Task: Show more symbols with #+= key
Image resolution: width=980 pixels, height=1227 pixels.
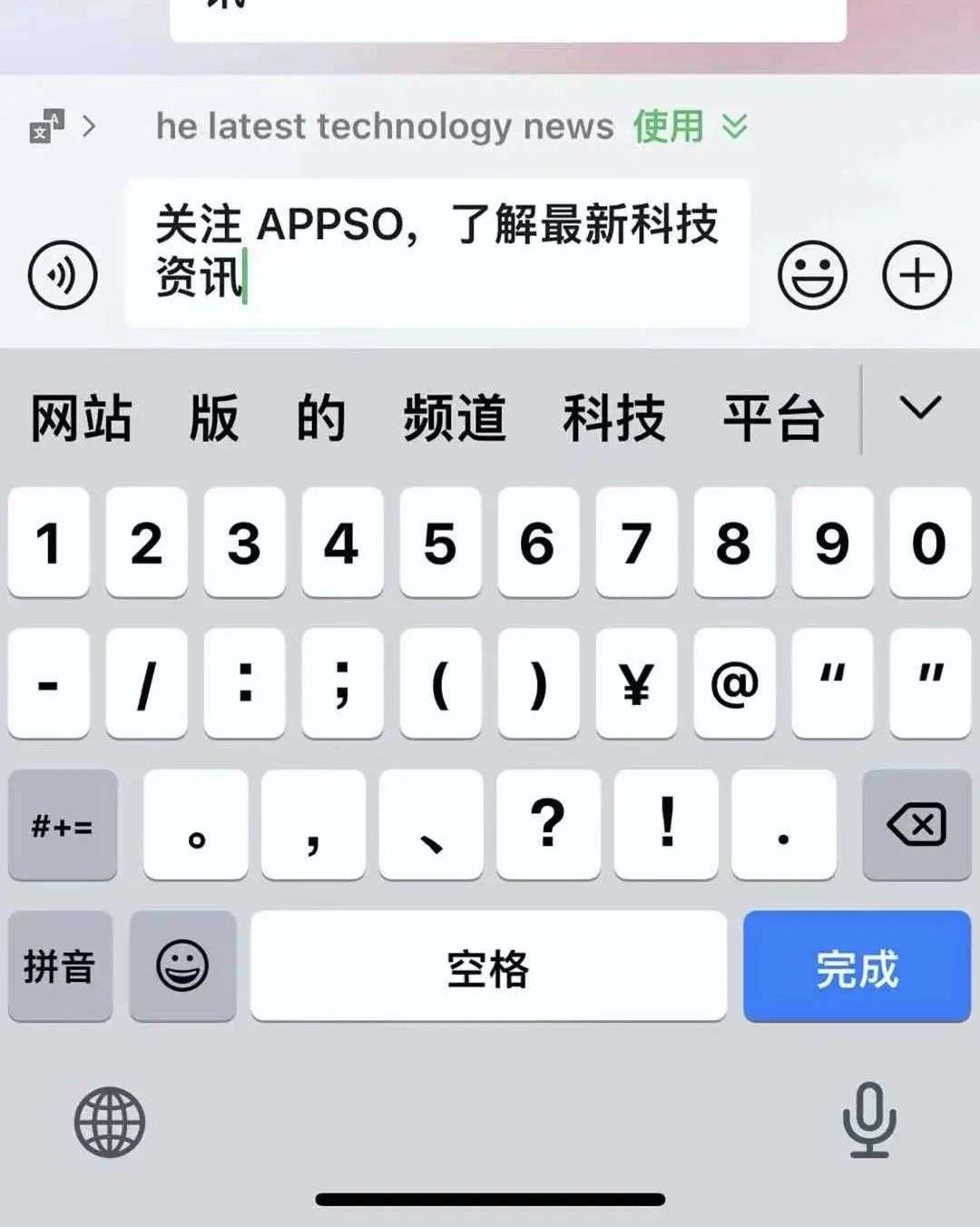Action: click(x=63, y=825)
